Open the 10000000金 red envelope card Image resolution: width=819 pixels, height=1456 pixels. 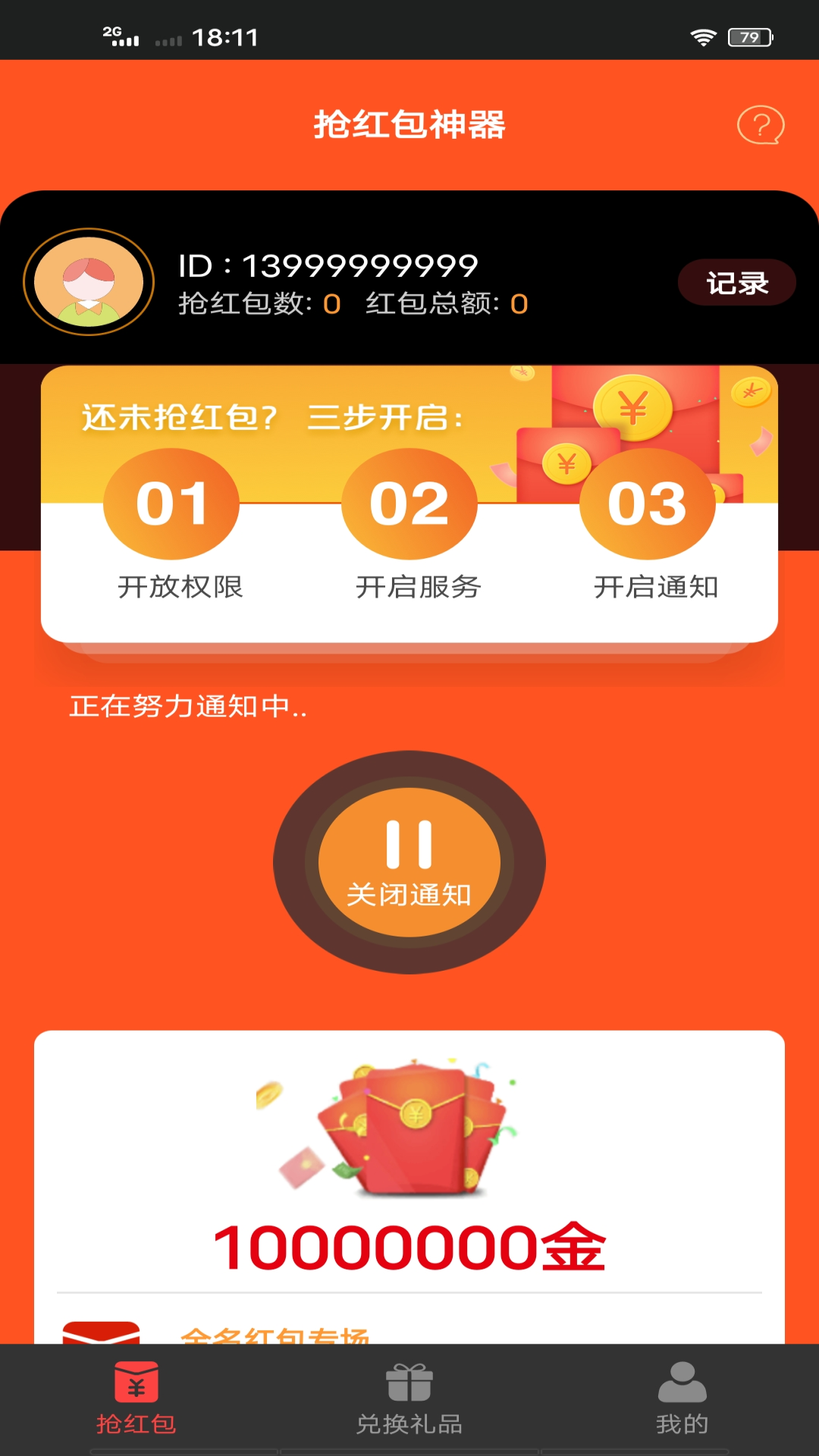point(409,1168)
